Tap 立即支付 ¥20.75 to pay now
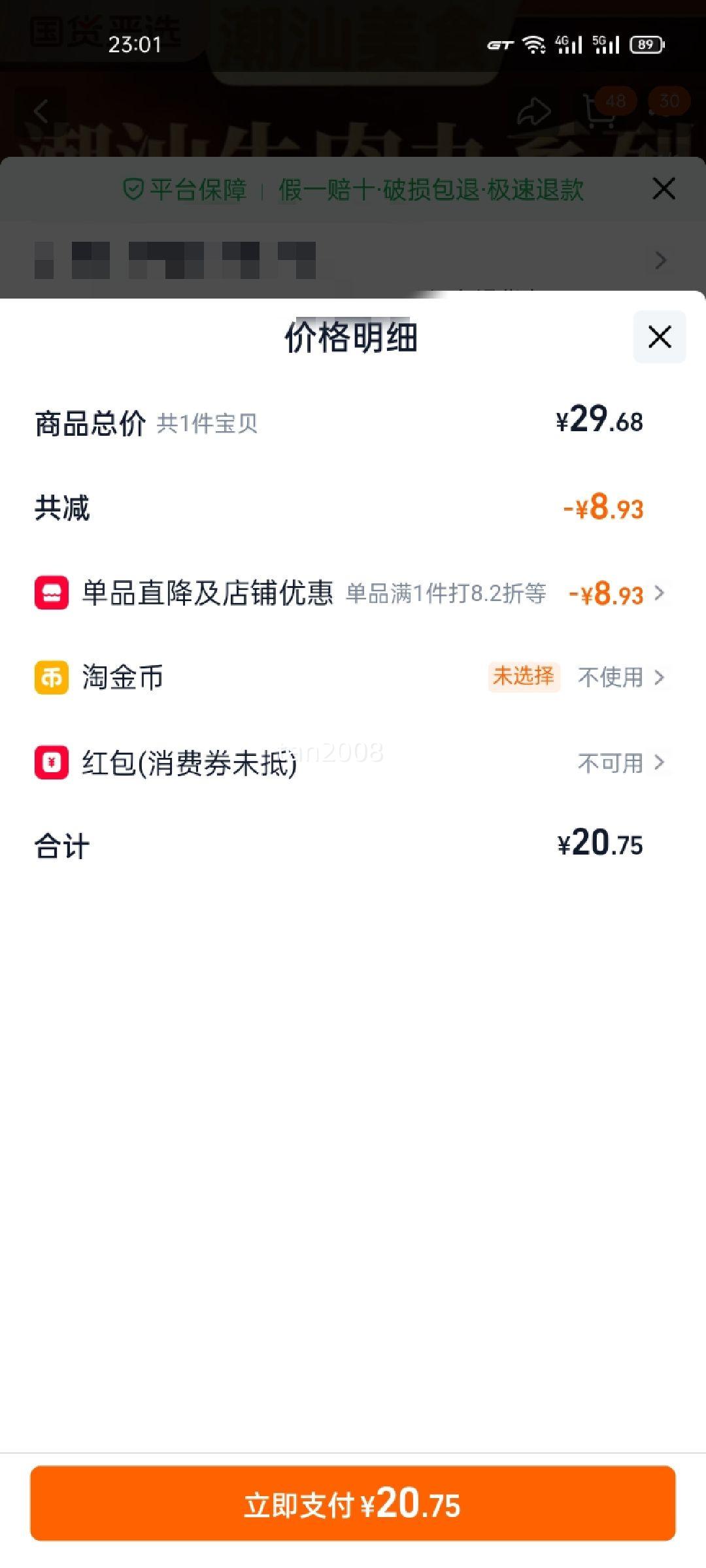The width and height of the screenshot is (706, 1568). pyautogui.click(x=353, y=1504)
